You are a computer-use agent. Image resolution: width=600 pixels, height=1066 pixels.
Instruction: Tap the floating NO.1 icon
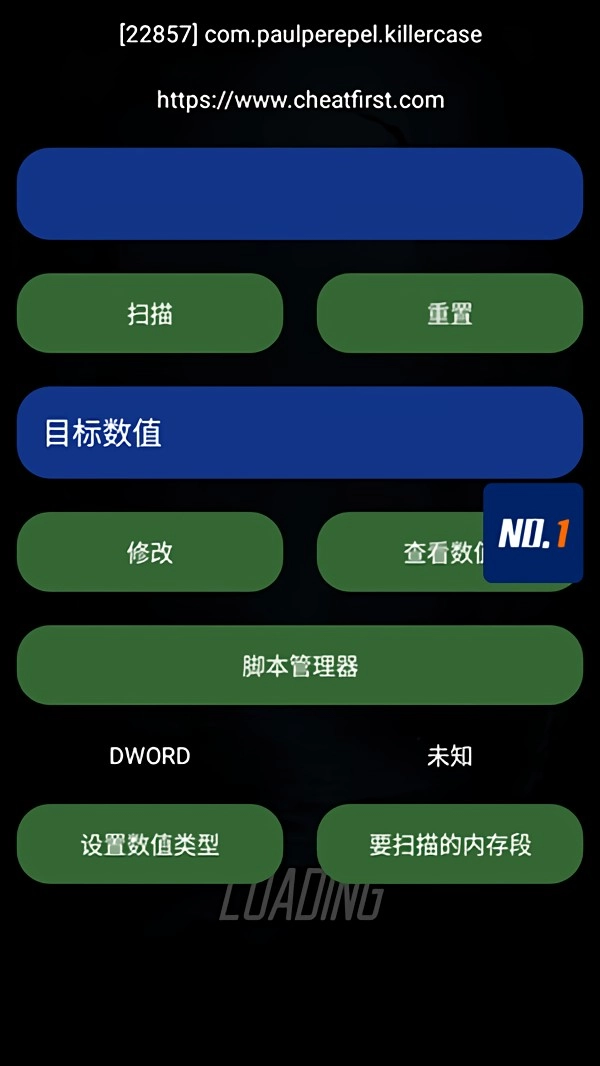coord(533,533)
